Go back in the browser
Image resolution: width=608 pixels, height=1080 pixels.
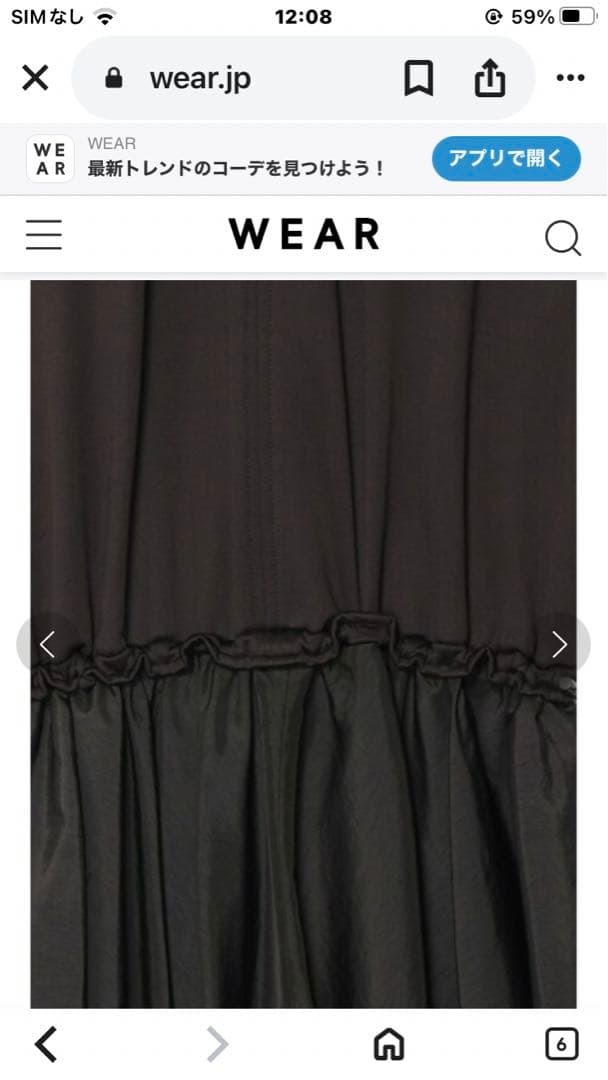pyautogui.click(x=46, y=1044)
